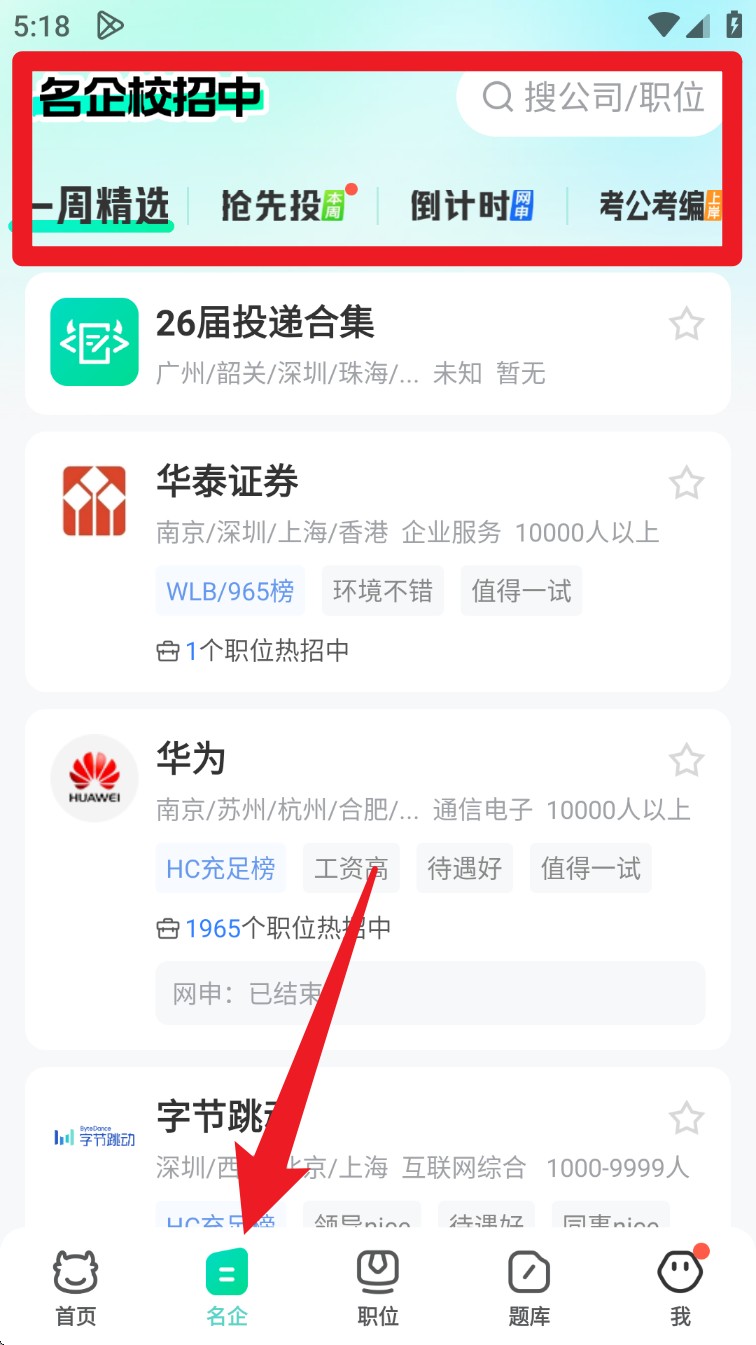This screenshot has width=756, height=1345.
Task: Open the 题库 tab
Action: (529, 1290)
